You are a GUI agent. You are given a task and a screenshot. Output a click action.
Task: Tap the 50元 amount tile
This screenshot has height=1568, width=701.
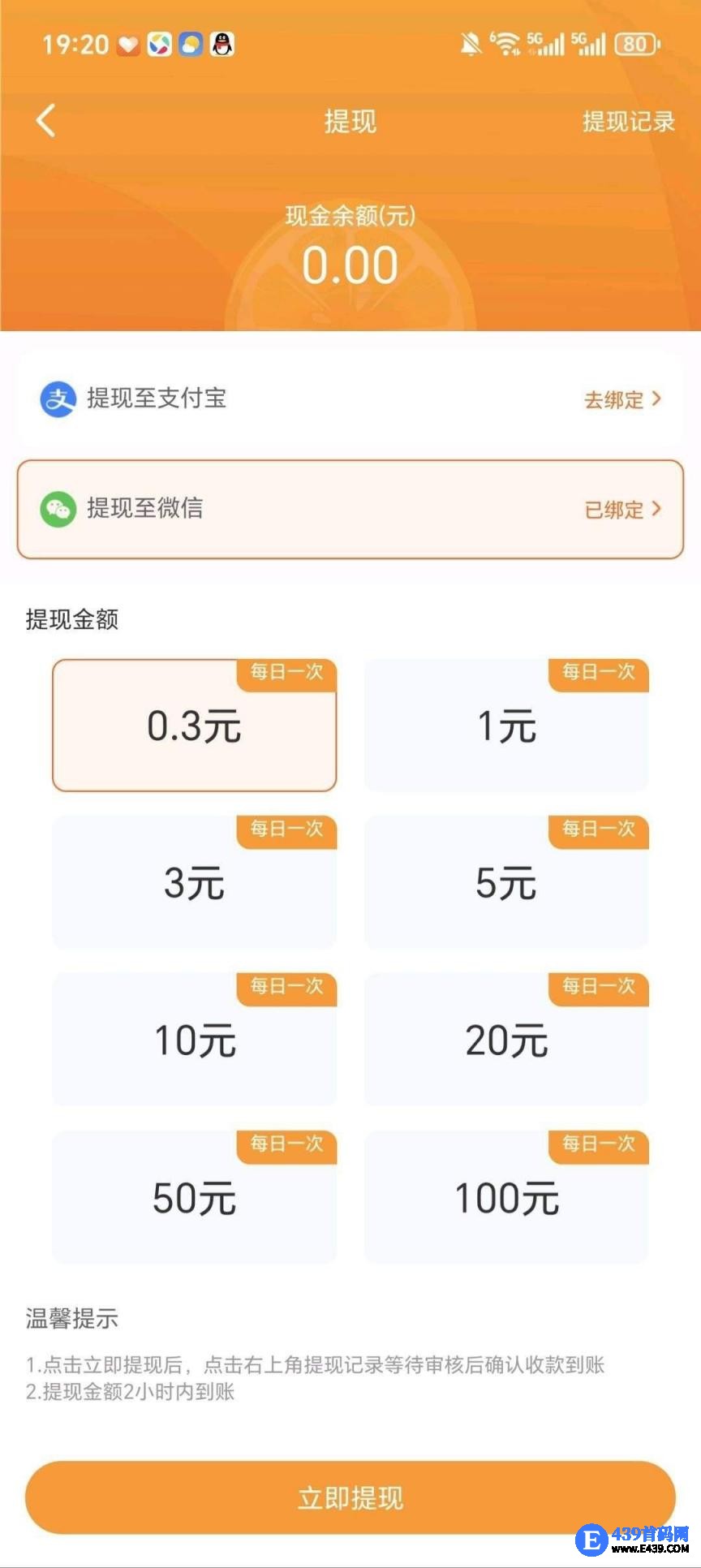click(194, 1198)
